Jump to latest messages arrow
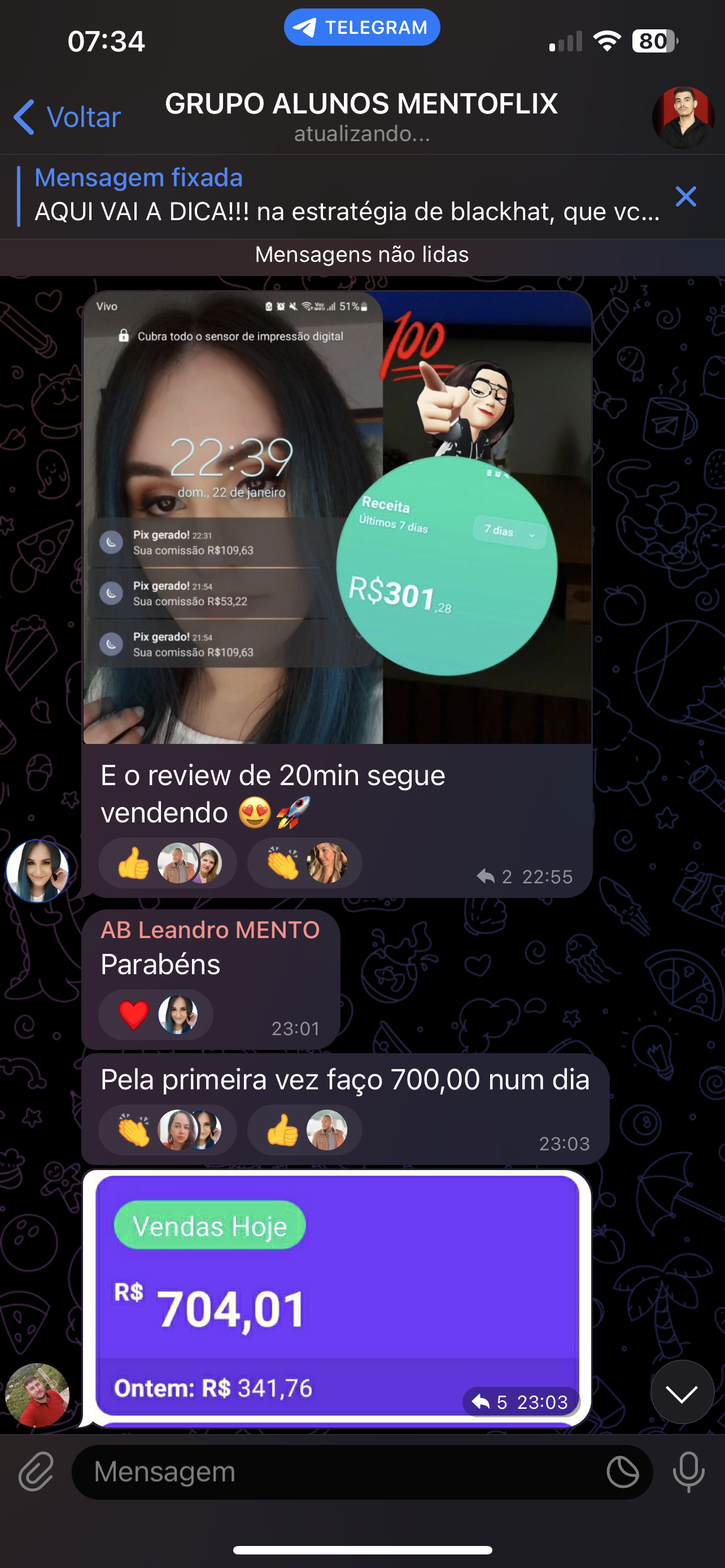This screenshot has width=725, height=1568. 682,1392
